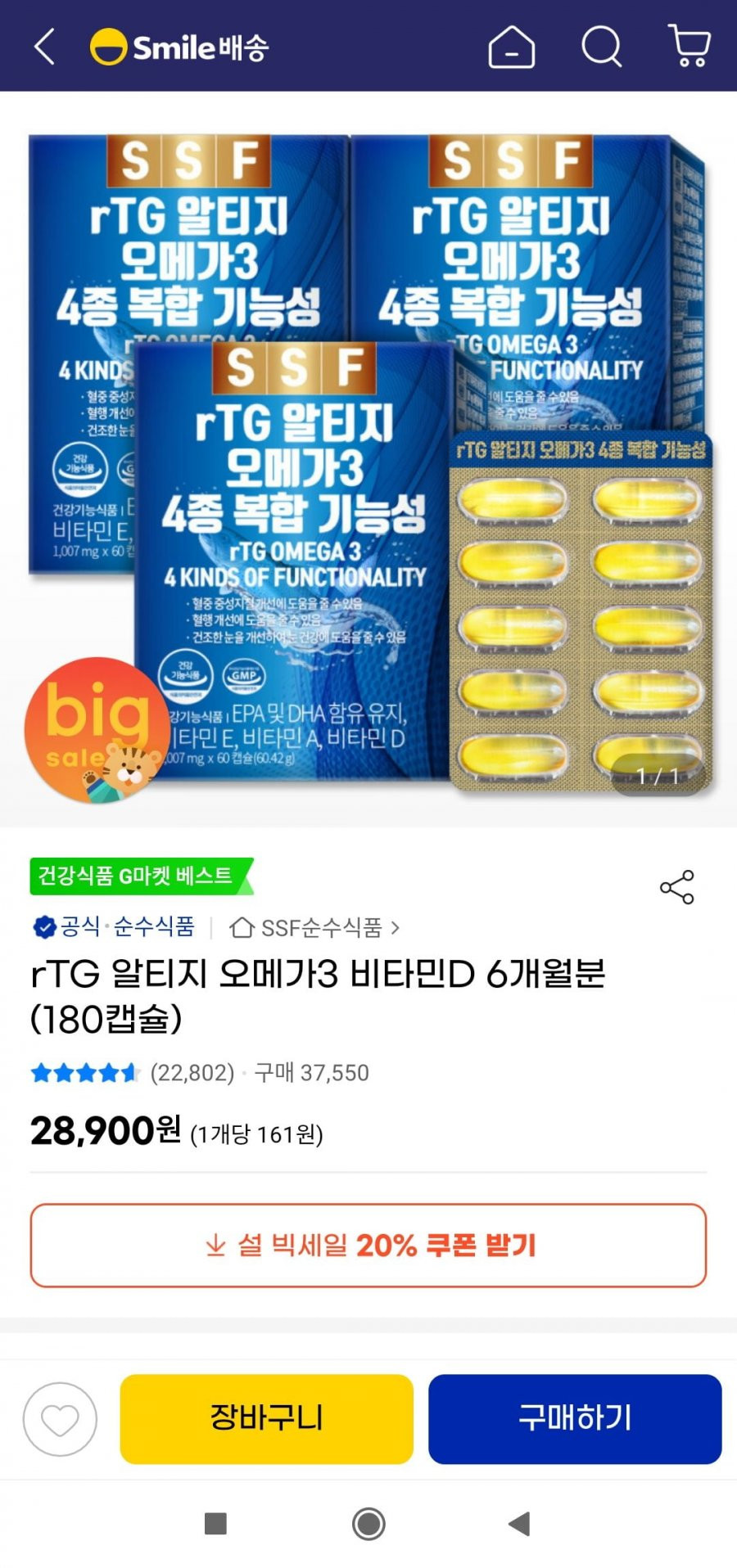
Task: Tap the 건강식품 G마켓 베스트 badge
Action: (138, 876)
